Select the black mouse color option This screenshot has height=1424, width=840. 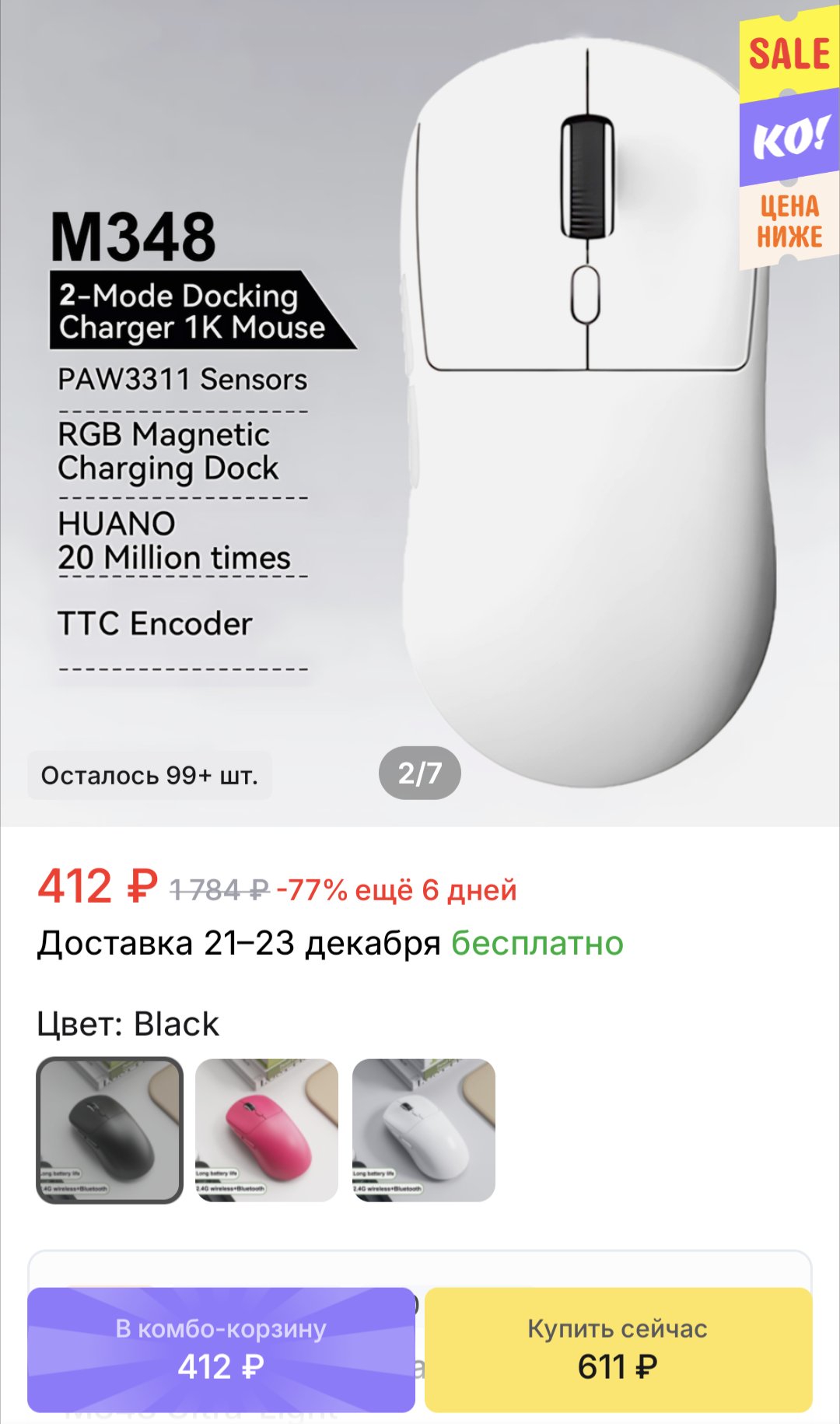(x=110, y=1130)
